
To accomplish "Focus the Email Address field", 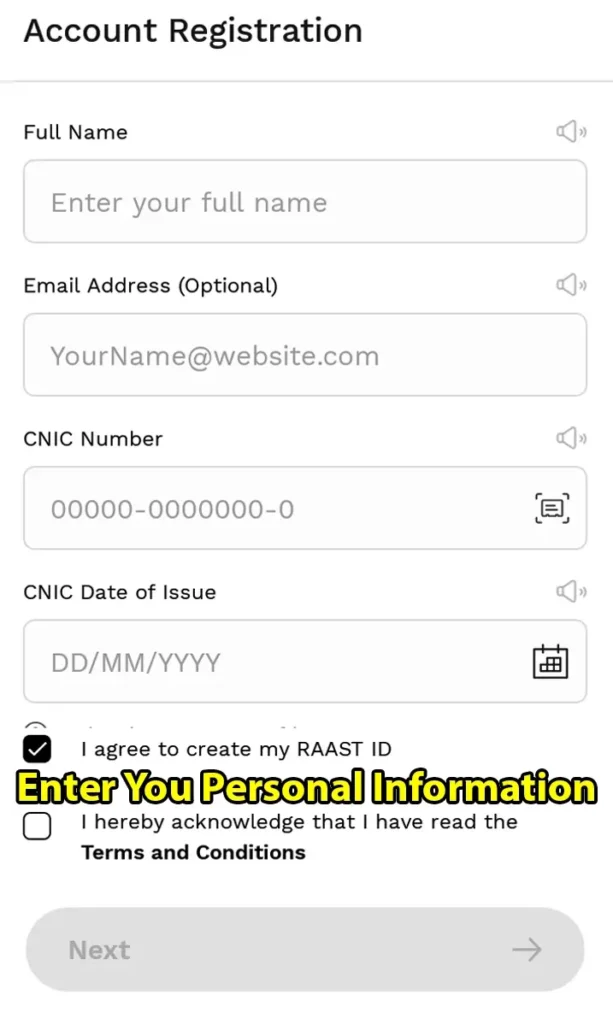I will coord(304,355).
